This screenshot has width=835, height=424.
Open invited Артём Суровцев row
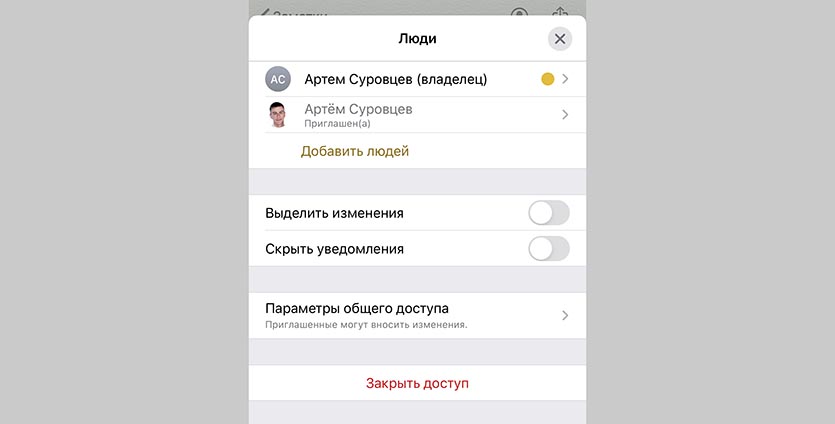pyautogui.click(x=417, y=115)
